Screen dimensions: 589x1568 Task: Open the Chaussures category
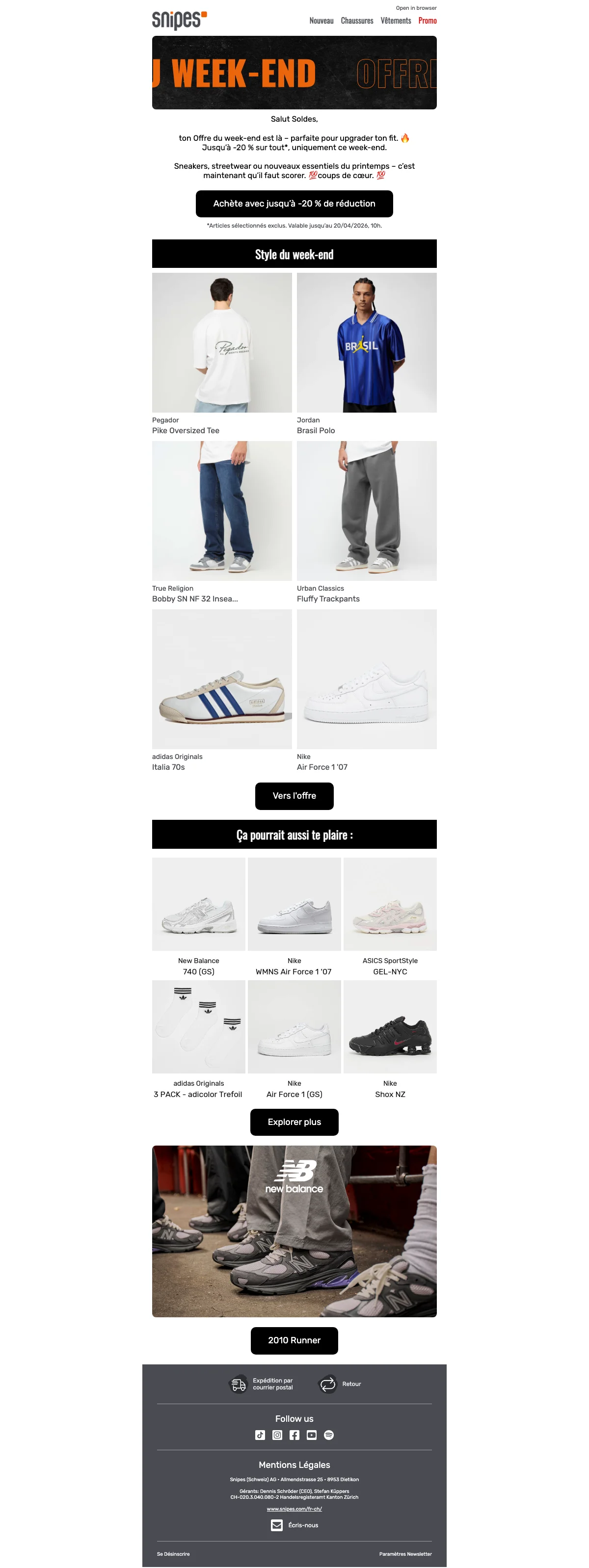click(x=357, y=21)
